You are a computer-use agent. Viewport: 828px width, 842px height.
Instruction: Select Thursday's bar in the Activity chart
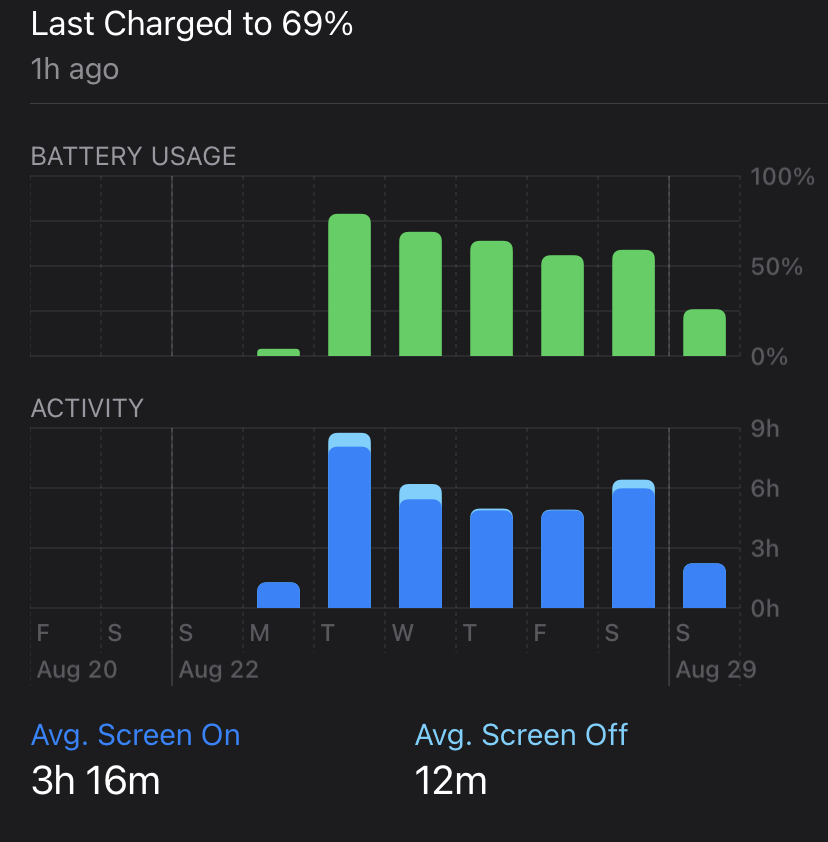(x=491, y=558)
